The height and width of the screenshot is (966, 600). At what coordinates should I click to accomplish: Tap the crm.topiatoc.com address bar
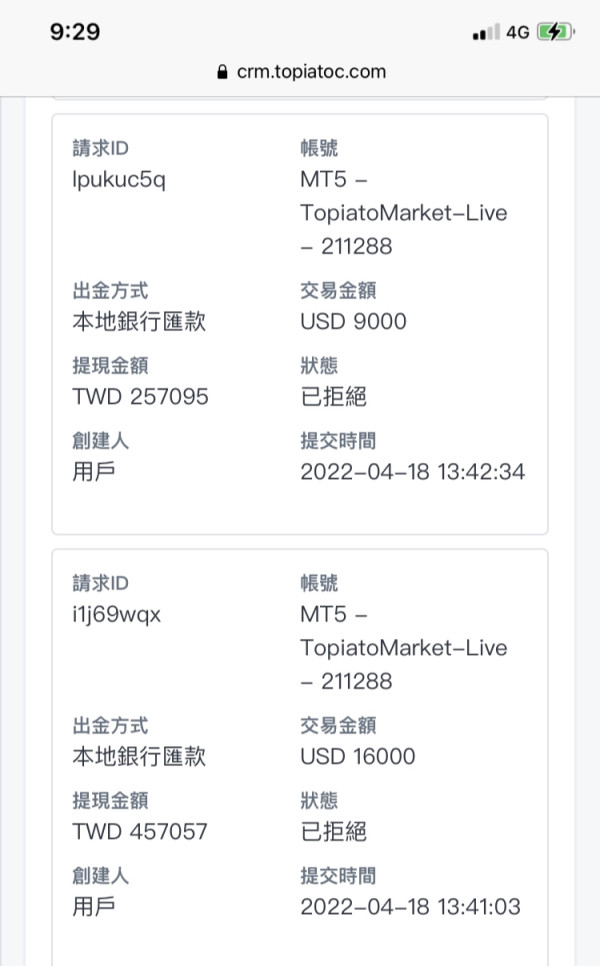point(301,72)
